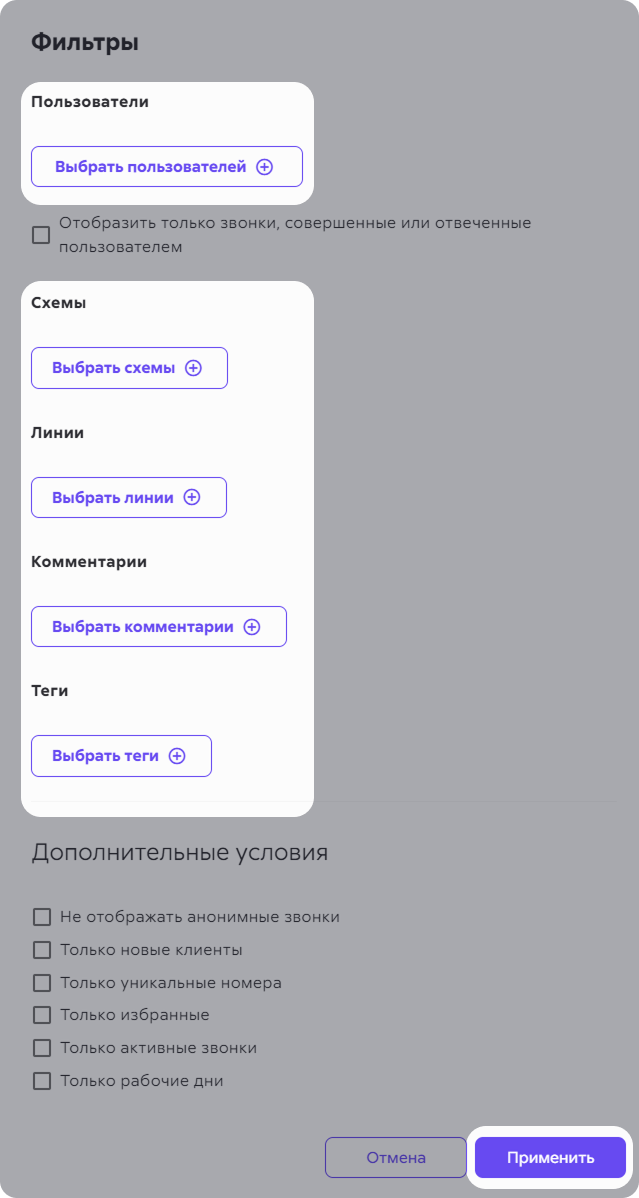639x1198 pixels.
Task: Open the Выбрать схемы selector
Action: point(129,368)
